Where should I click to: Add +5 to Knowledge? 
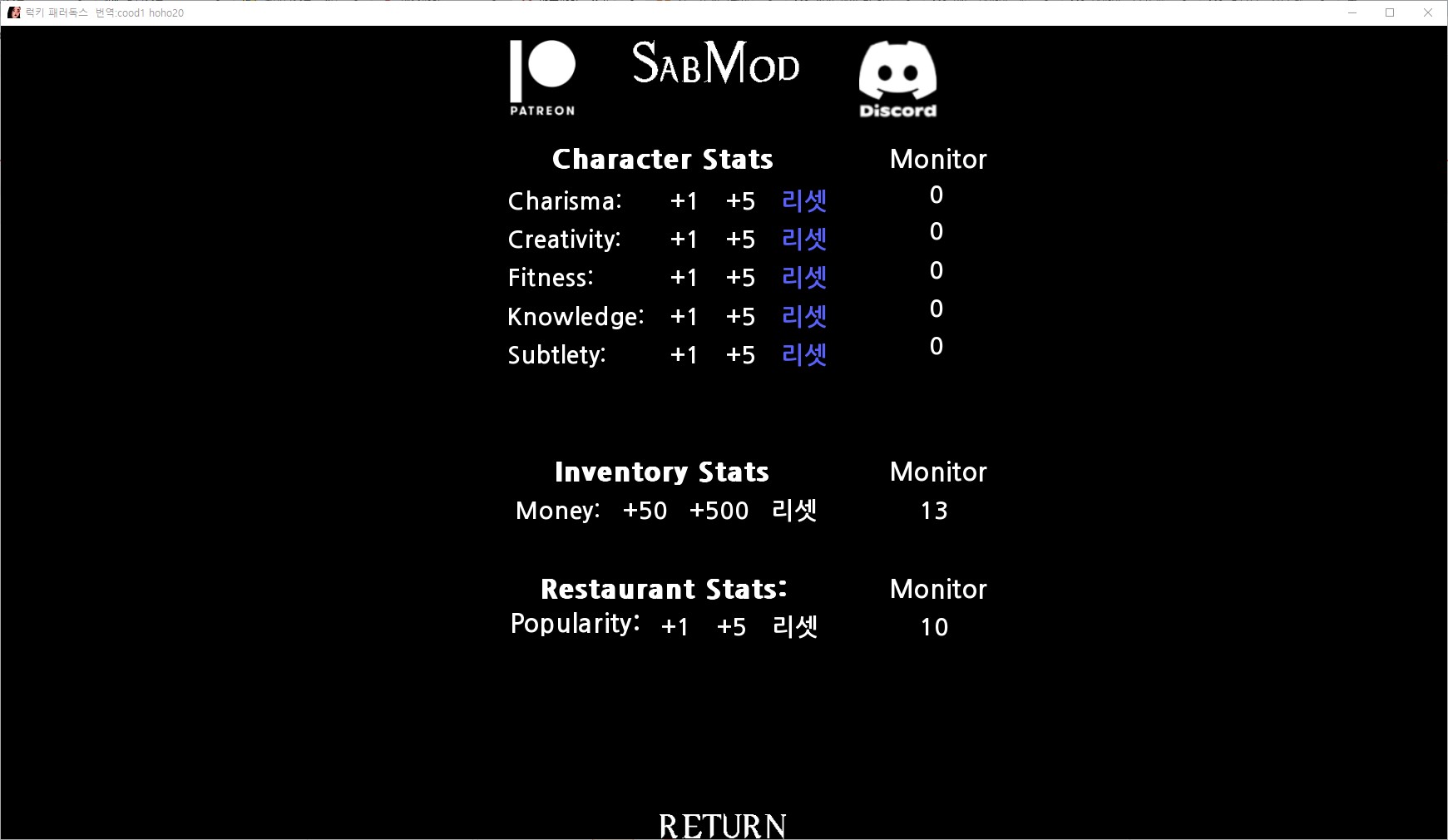(x=740, y=317)
